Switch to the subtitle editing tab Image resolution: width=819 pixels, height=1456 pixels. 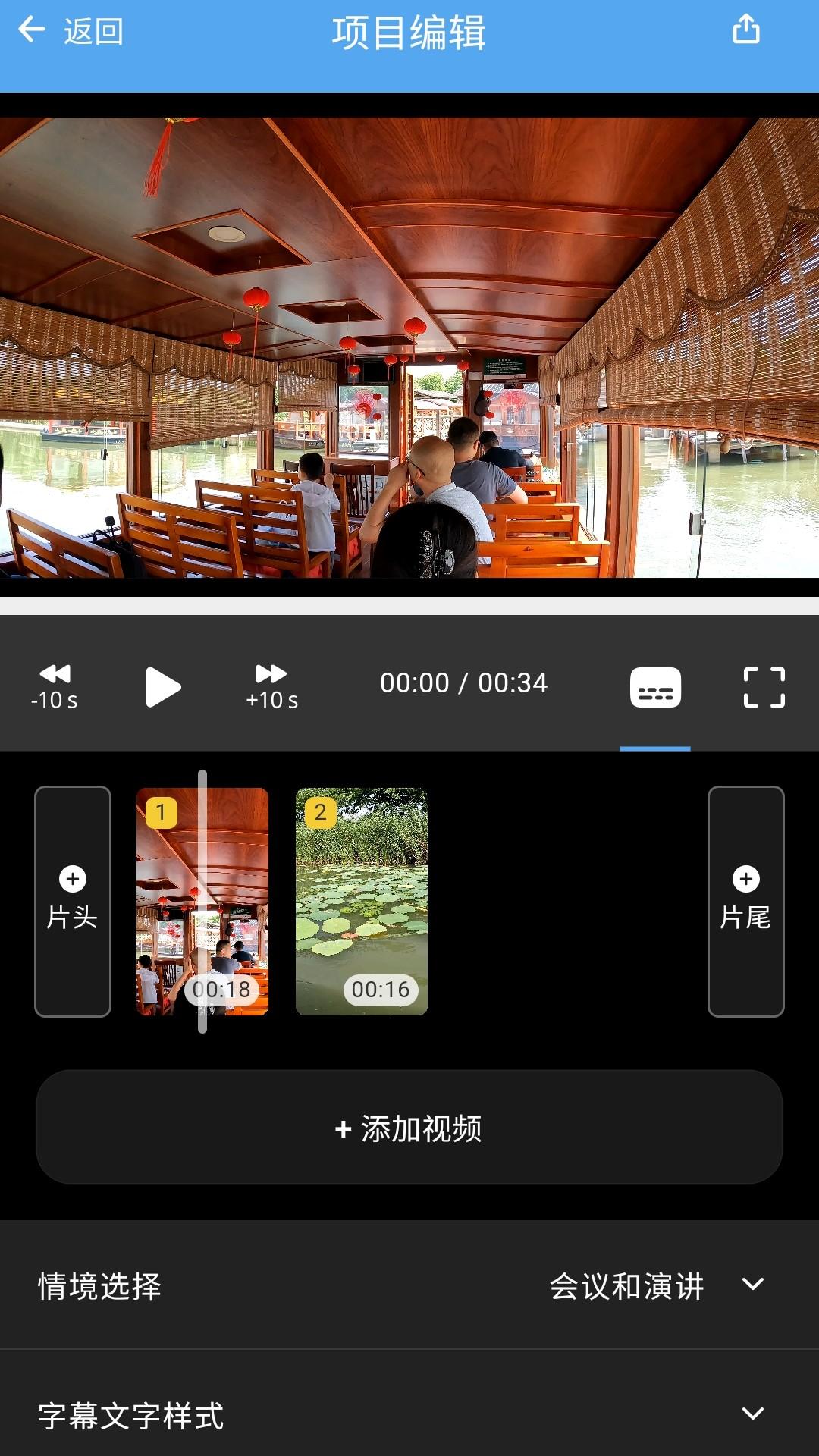click(654, 686)
